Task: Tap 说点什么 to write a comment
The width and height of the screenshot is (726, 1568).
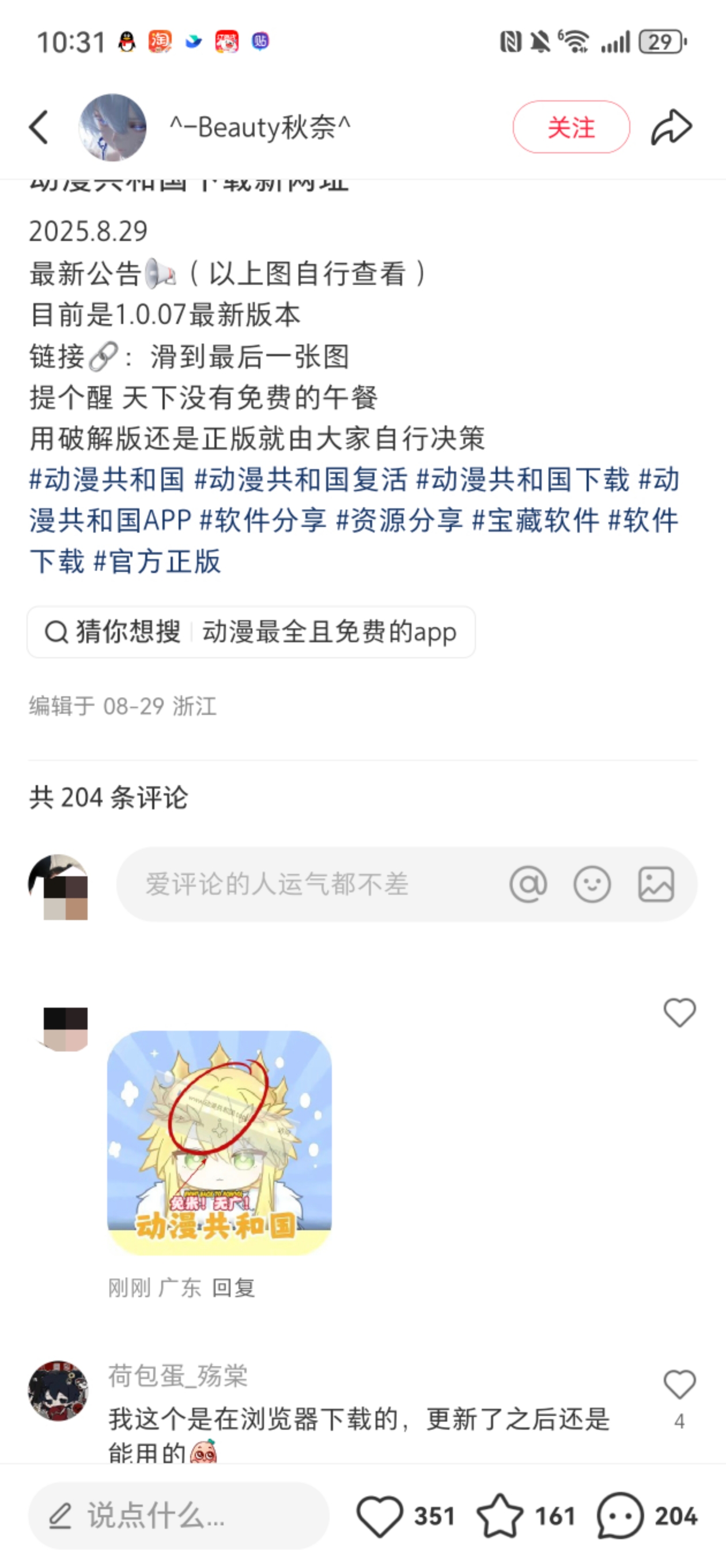Action: coord(177,1516)
